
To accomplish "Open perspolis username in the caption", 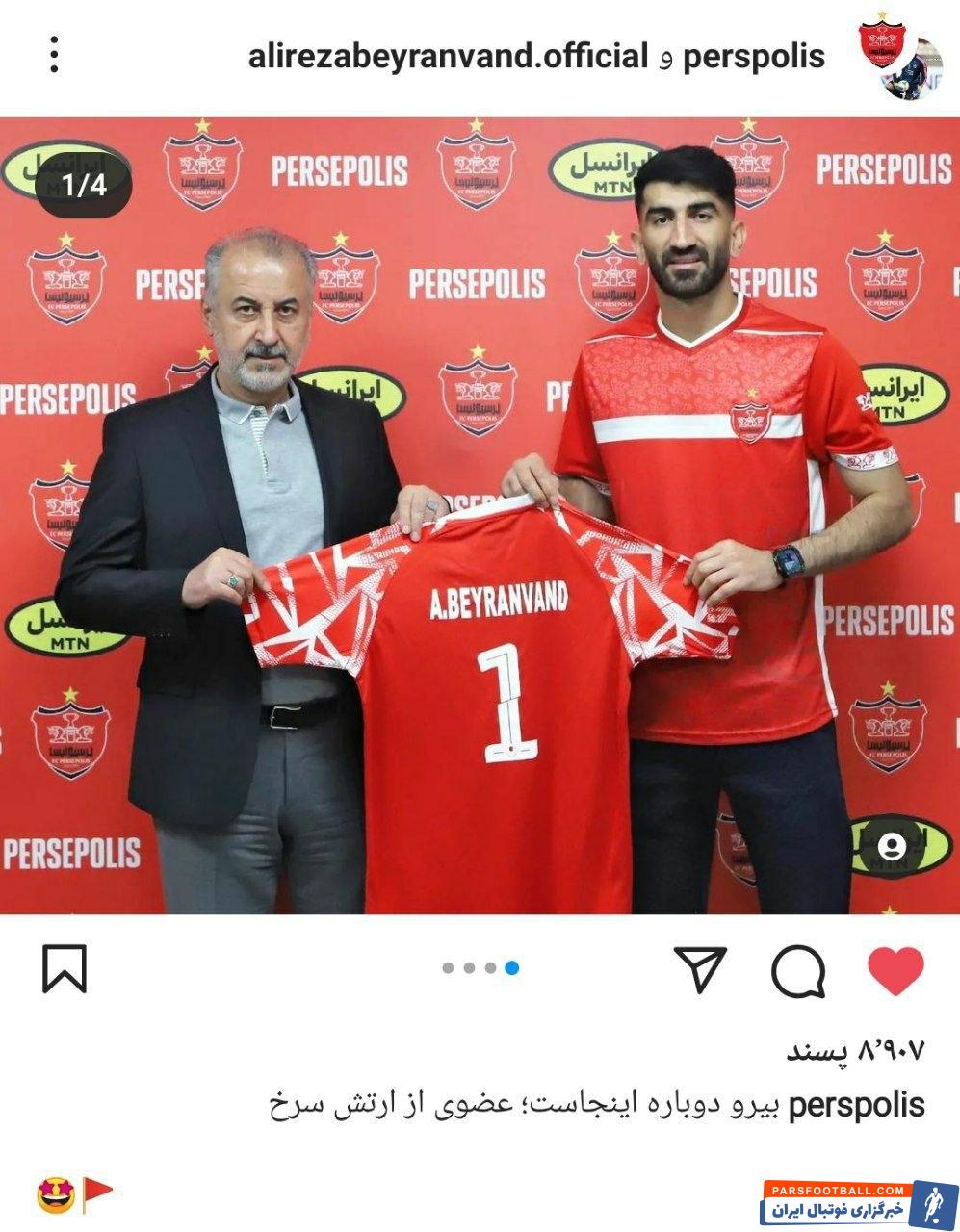I will pos(856,1105).
